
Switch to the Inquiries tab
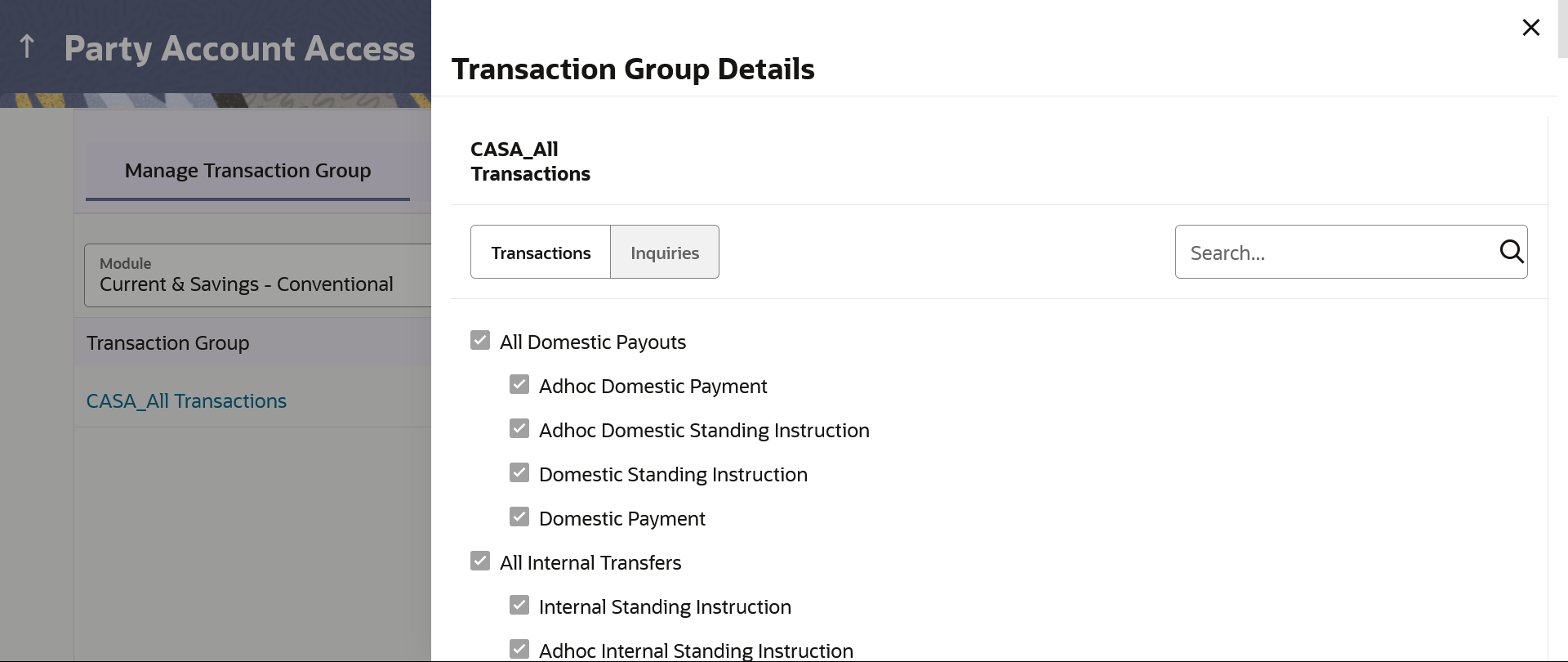pos(664,253)
